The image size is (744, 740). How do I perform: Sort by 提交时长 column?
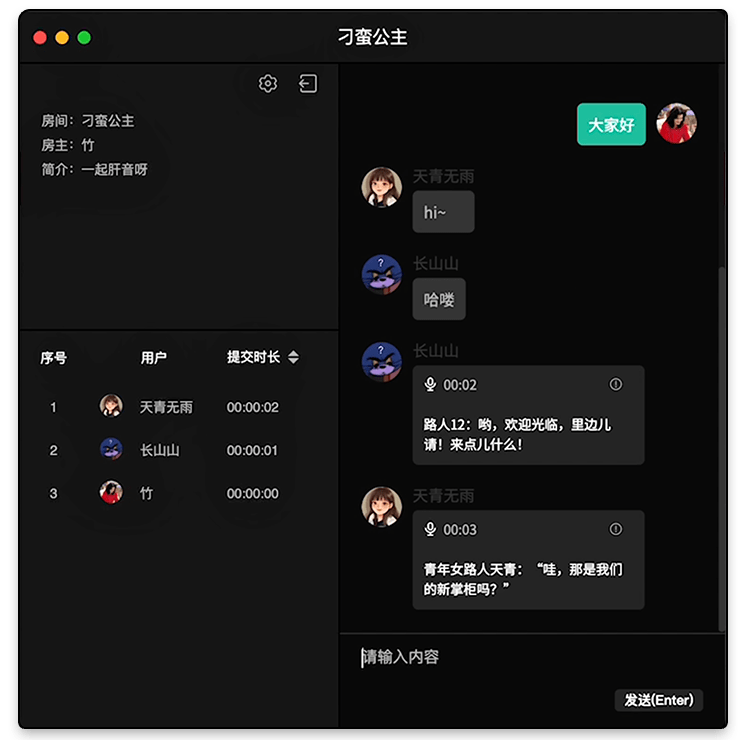[293, 357]
